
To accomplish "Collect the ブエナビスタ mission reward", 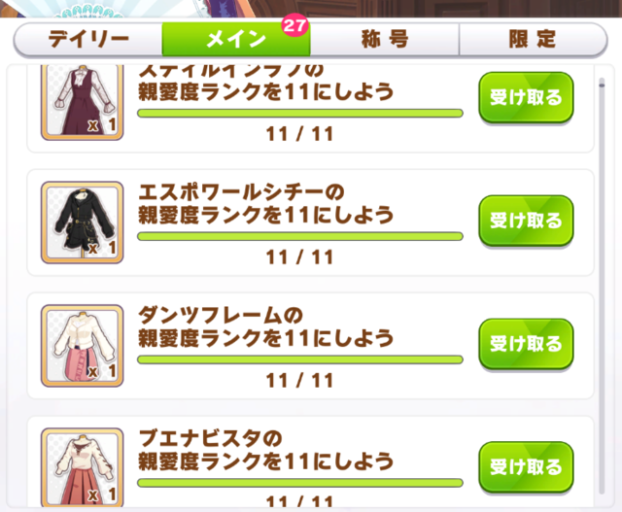I will (526, 467).
